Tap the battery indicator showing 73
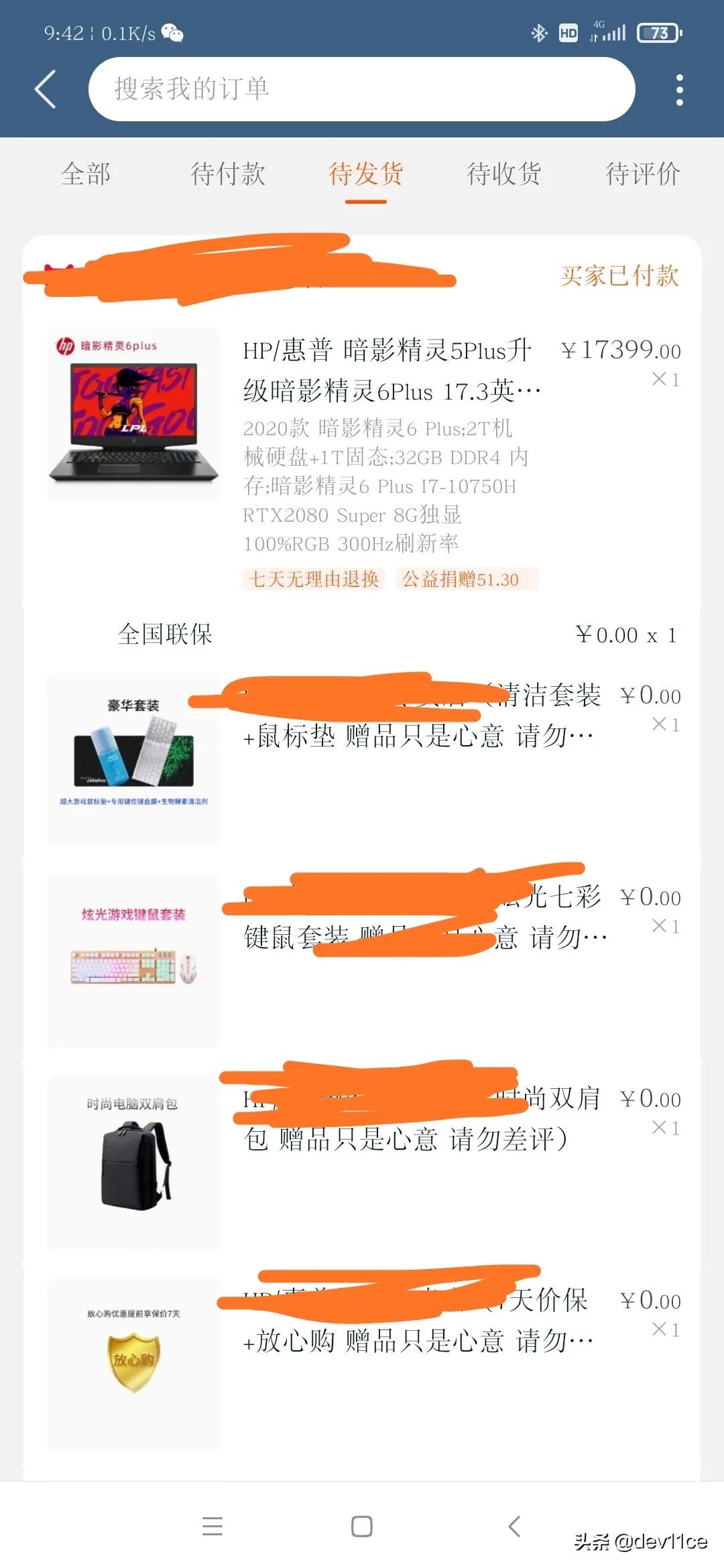Viewport: 724px width, 1568px height. [x=658, y=31]
